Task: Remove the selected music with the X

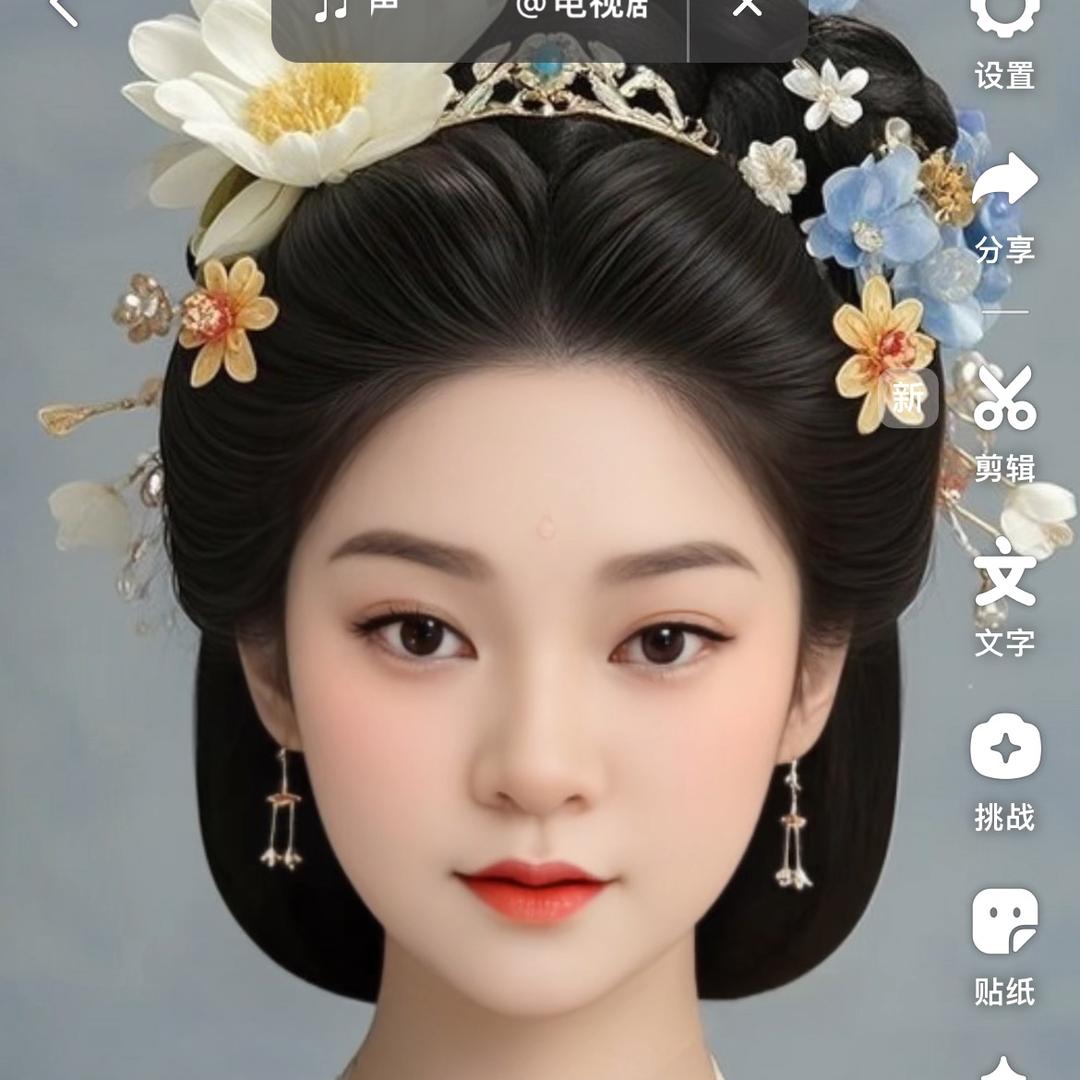Action: point(747,10)
